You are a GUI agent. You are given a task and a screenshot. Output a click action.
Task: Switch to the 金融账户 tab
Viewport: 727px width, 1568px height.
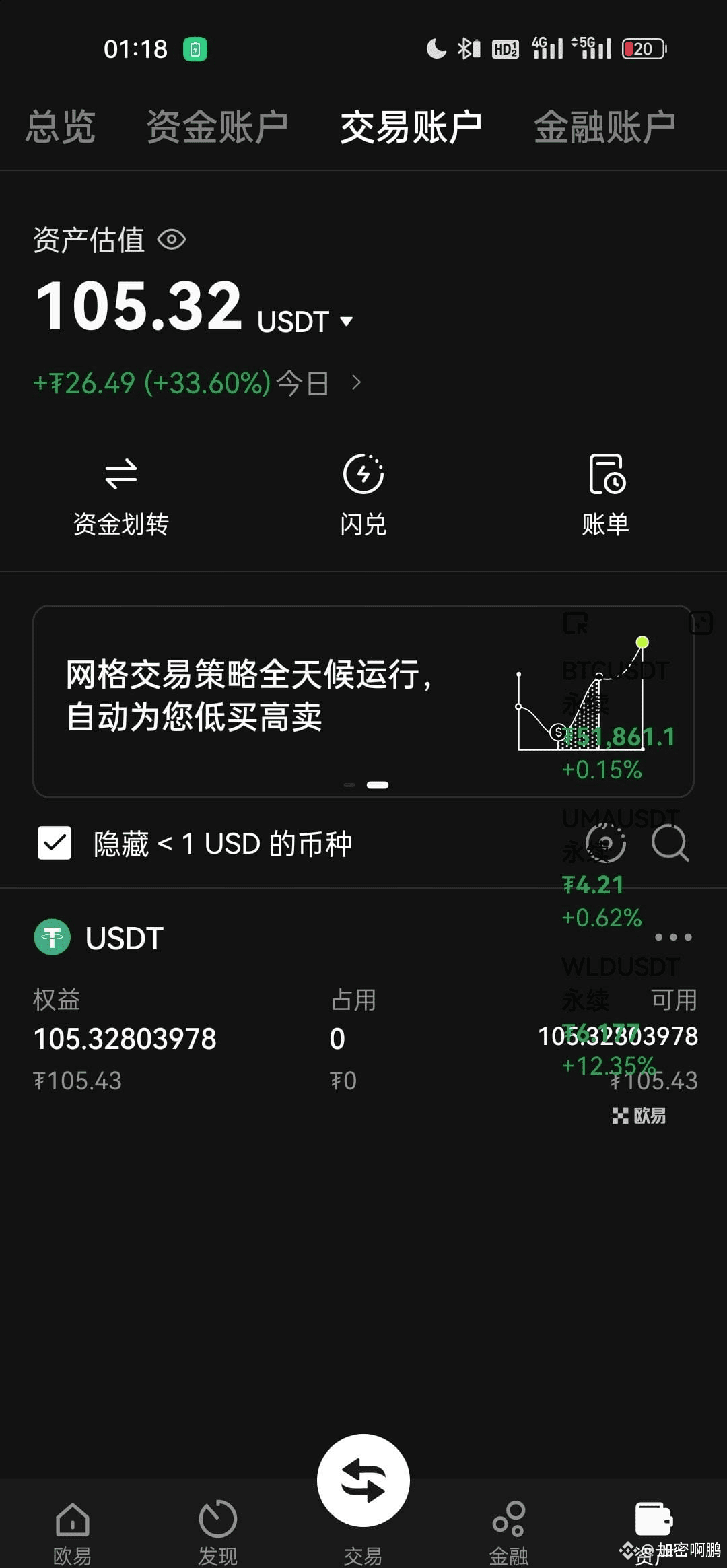click(604, 127)
